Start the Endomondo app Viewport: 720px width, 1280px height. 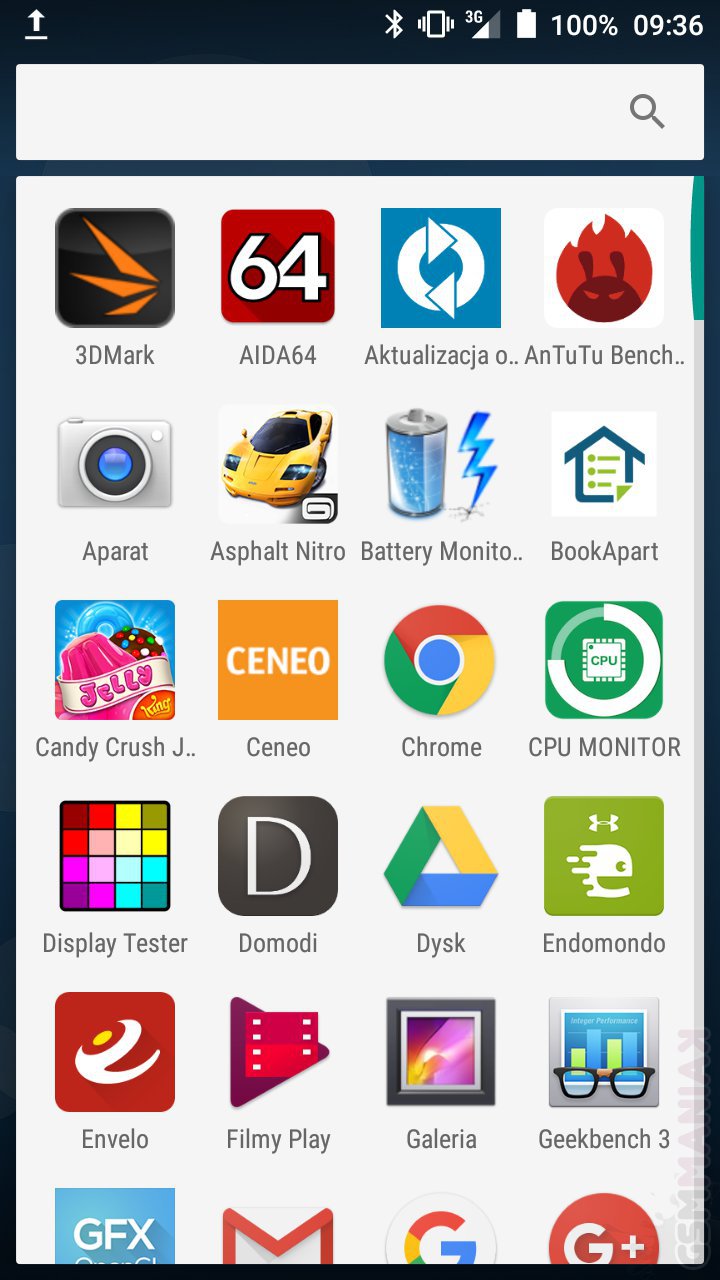coord(604,856)
